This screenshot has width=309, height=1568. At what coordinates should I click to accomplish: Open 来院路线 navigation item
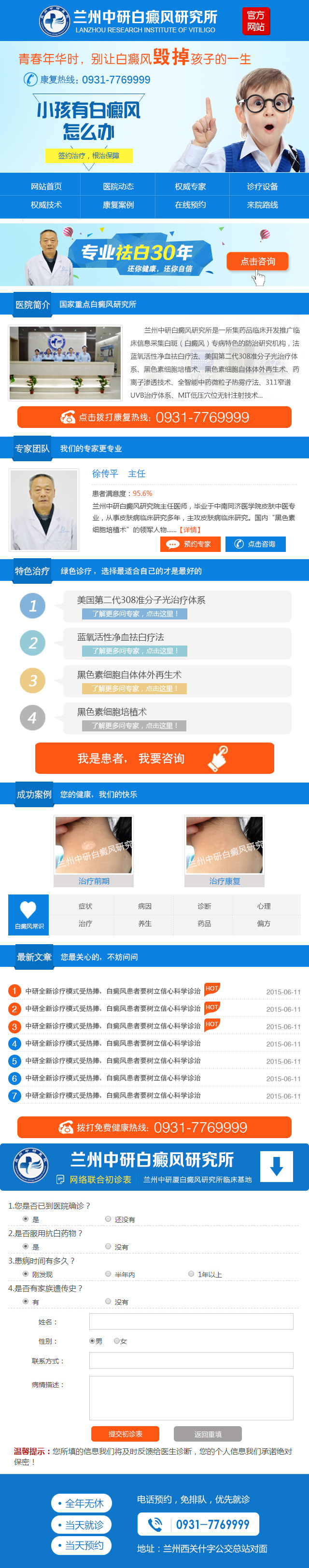tap(262, 205)
